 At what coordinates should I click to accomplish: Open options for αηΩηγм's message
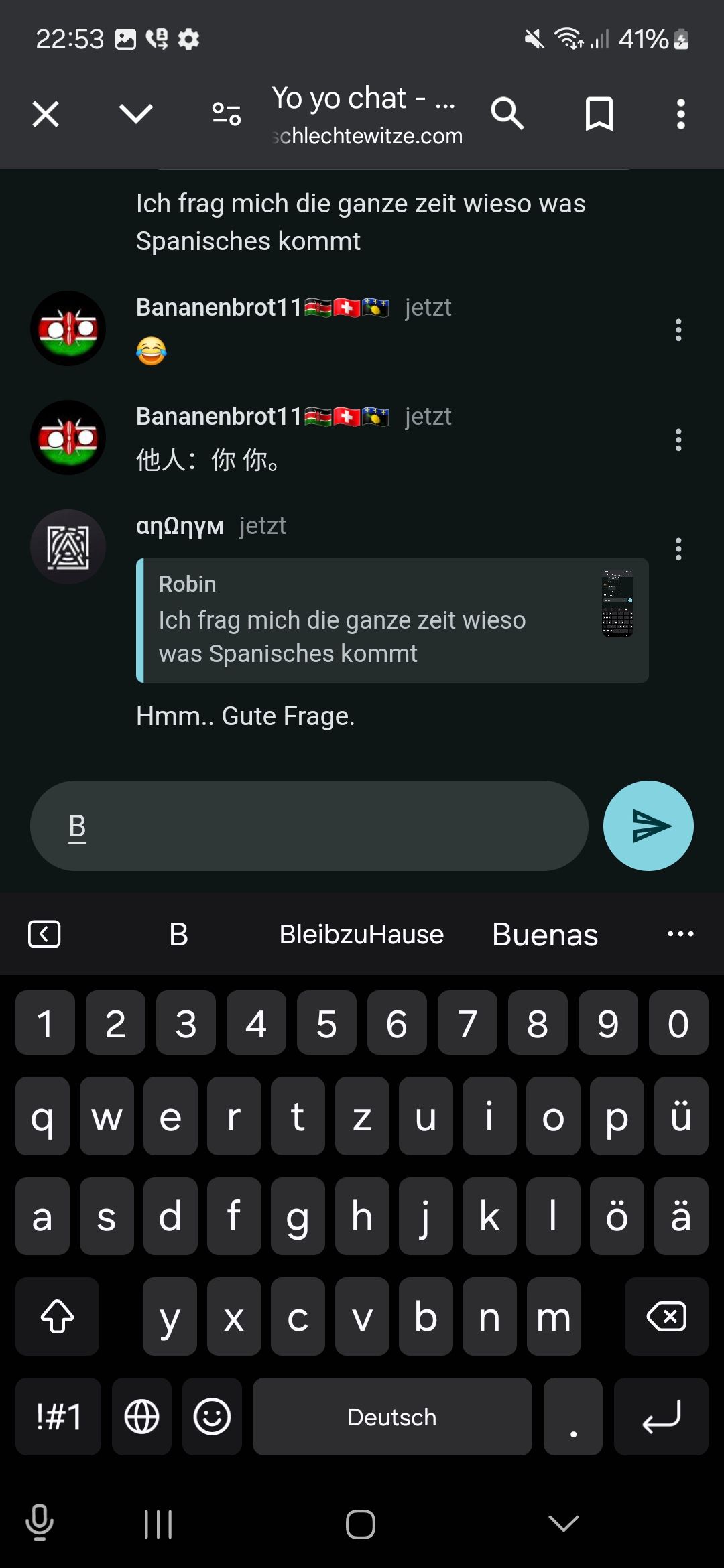point(678,549)
